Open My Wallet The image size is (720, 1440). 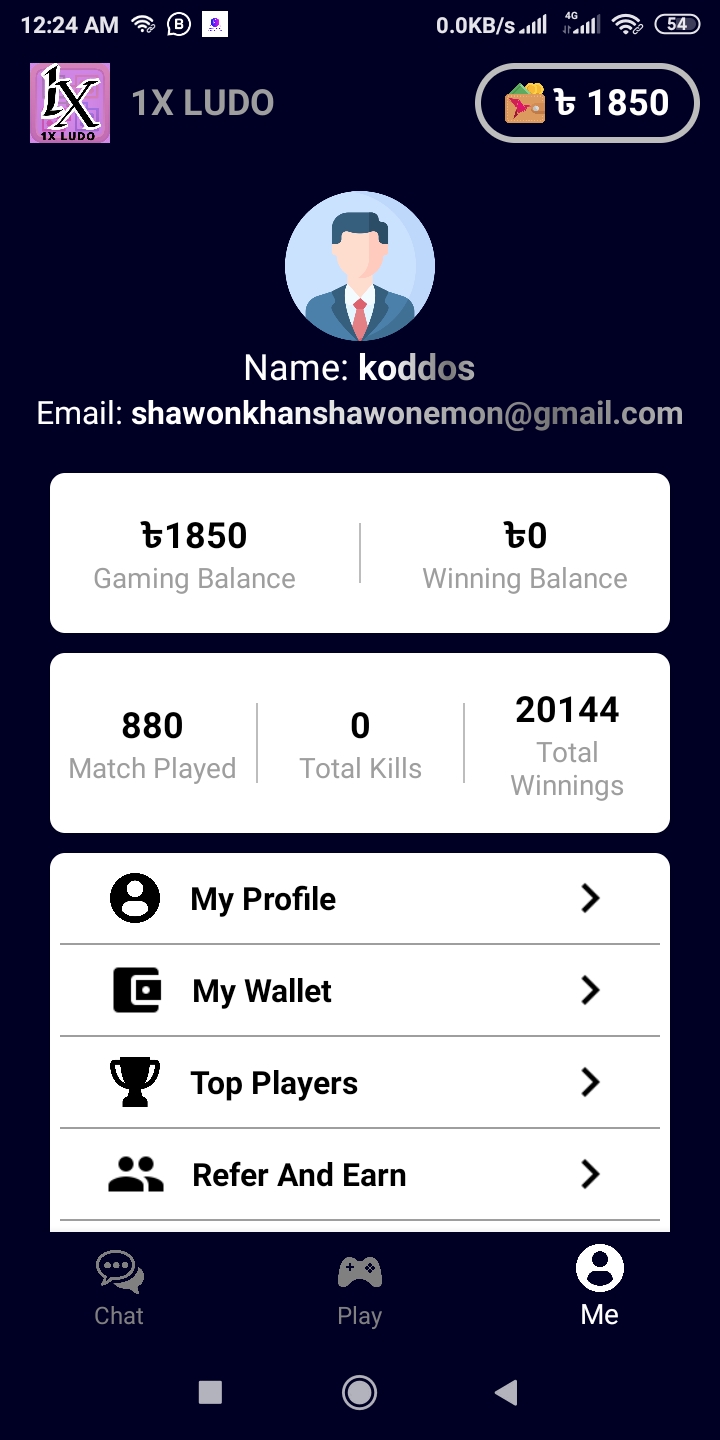click(360, 990)
